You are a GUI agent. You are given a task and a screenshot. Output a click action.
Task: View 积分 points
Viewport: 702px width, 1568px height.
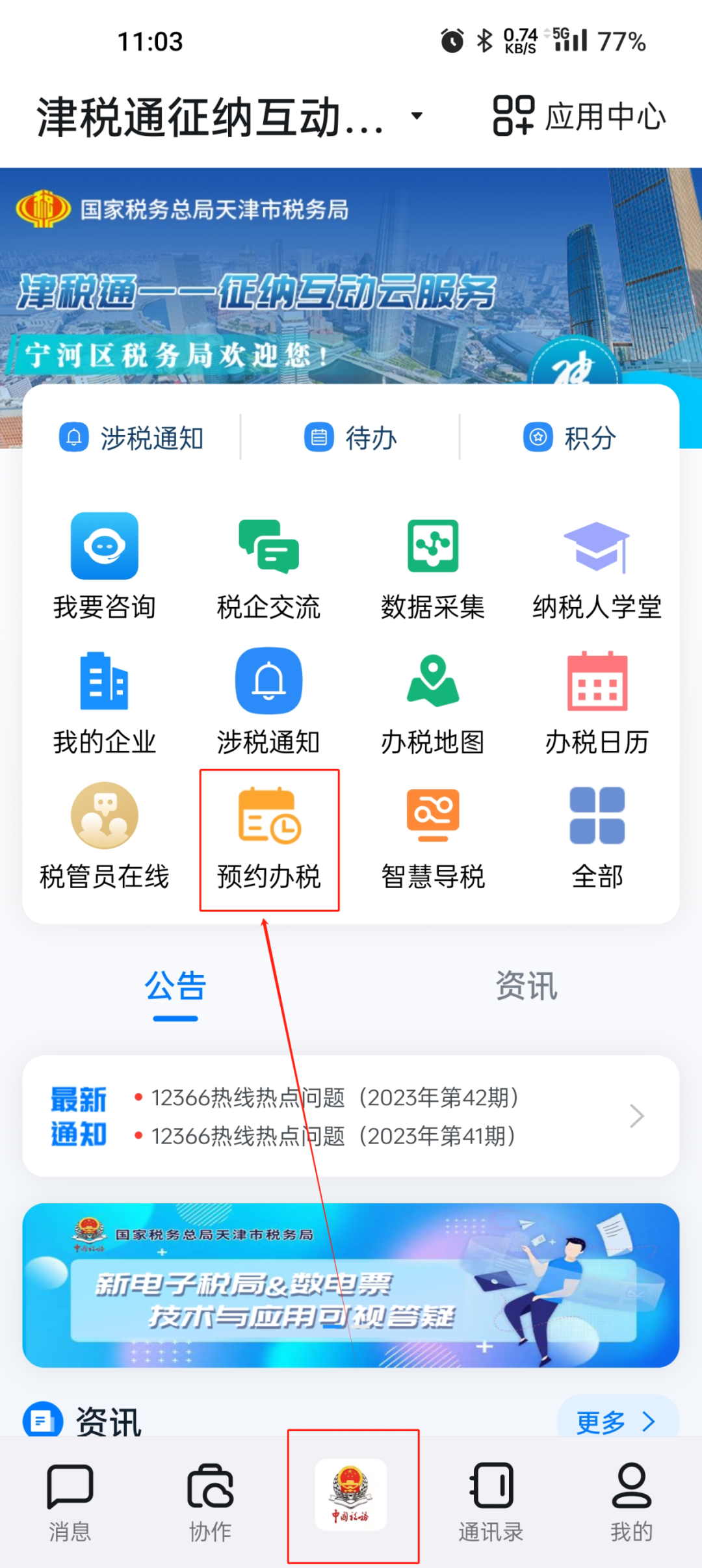coord(569,438)
